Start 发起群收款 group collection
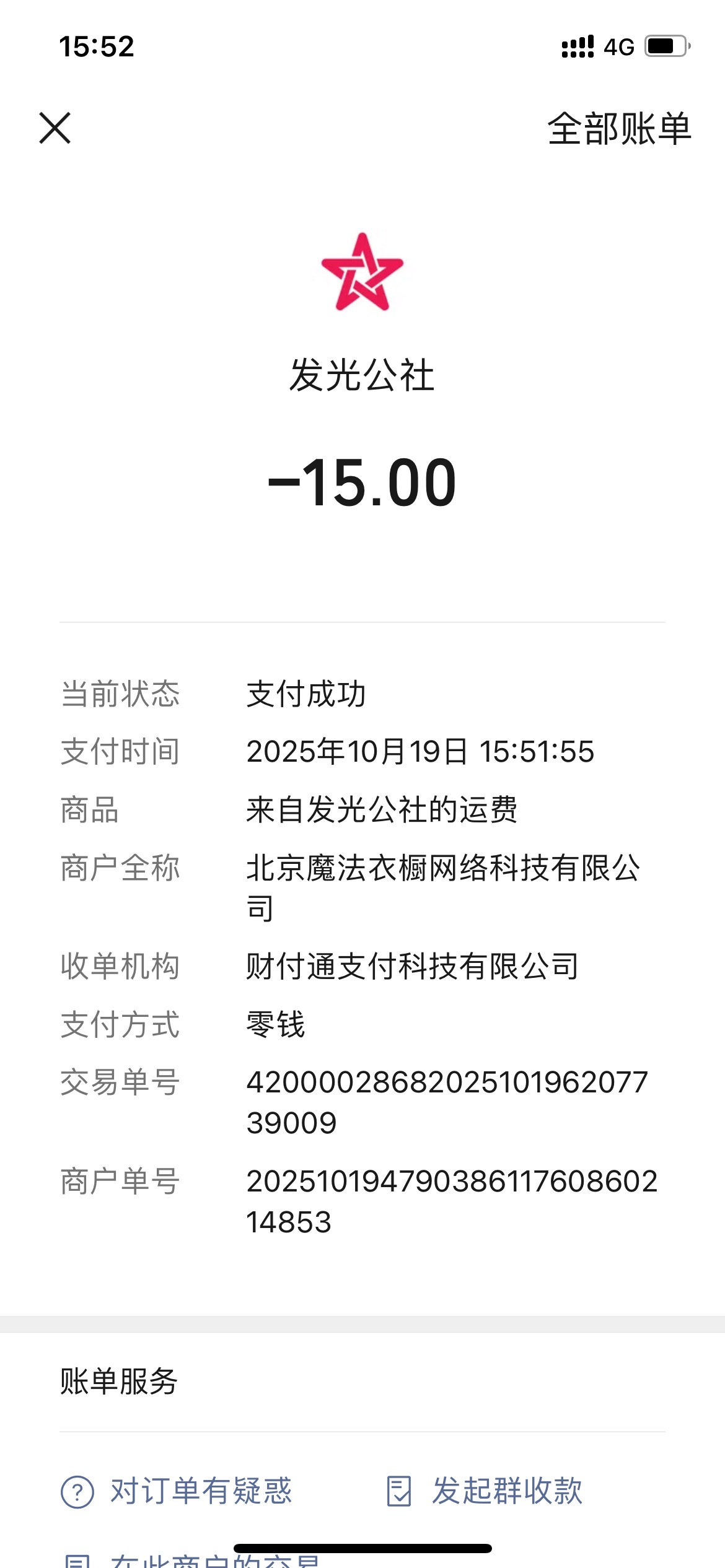This screenshot has height=1568, width=725. pyautogui.click(x=485, y=1491)
